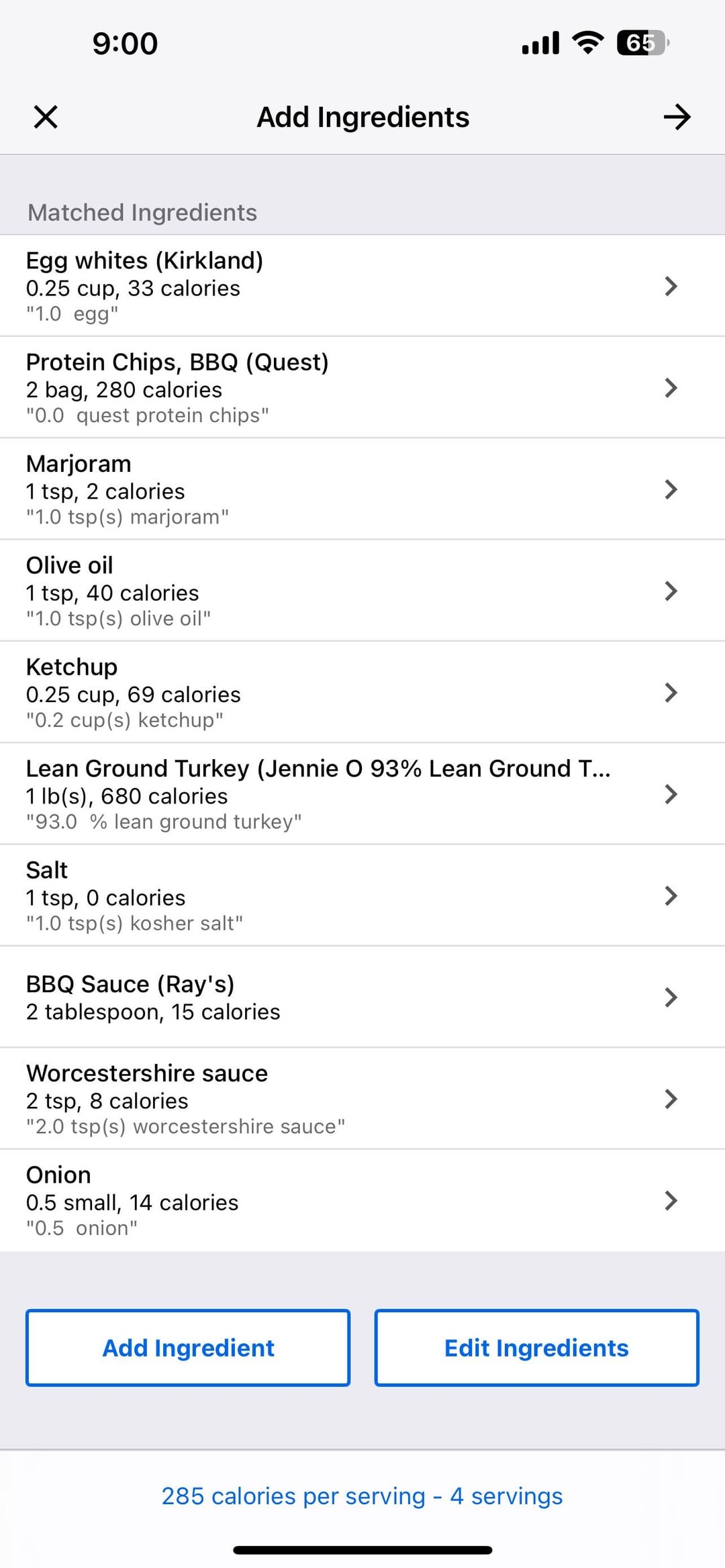Open Protein Chips, BBQ (Quest) row
The width and height of the screenshot is (725, 1568).
pyautogui.click(x=362, y=387)
